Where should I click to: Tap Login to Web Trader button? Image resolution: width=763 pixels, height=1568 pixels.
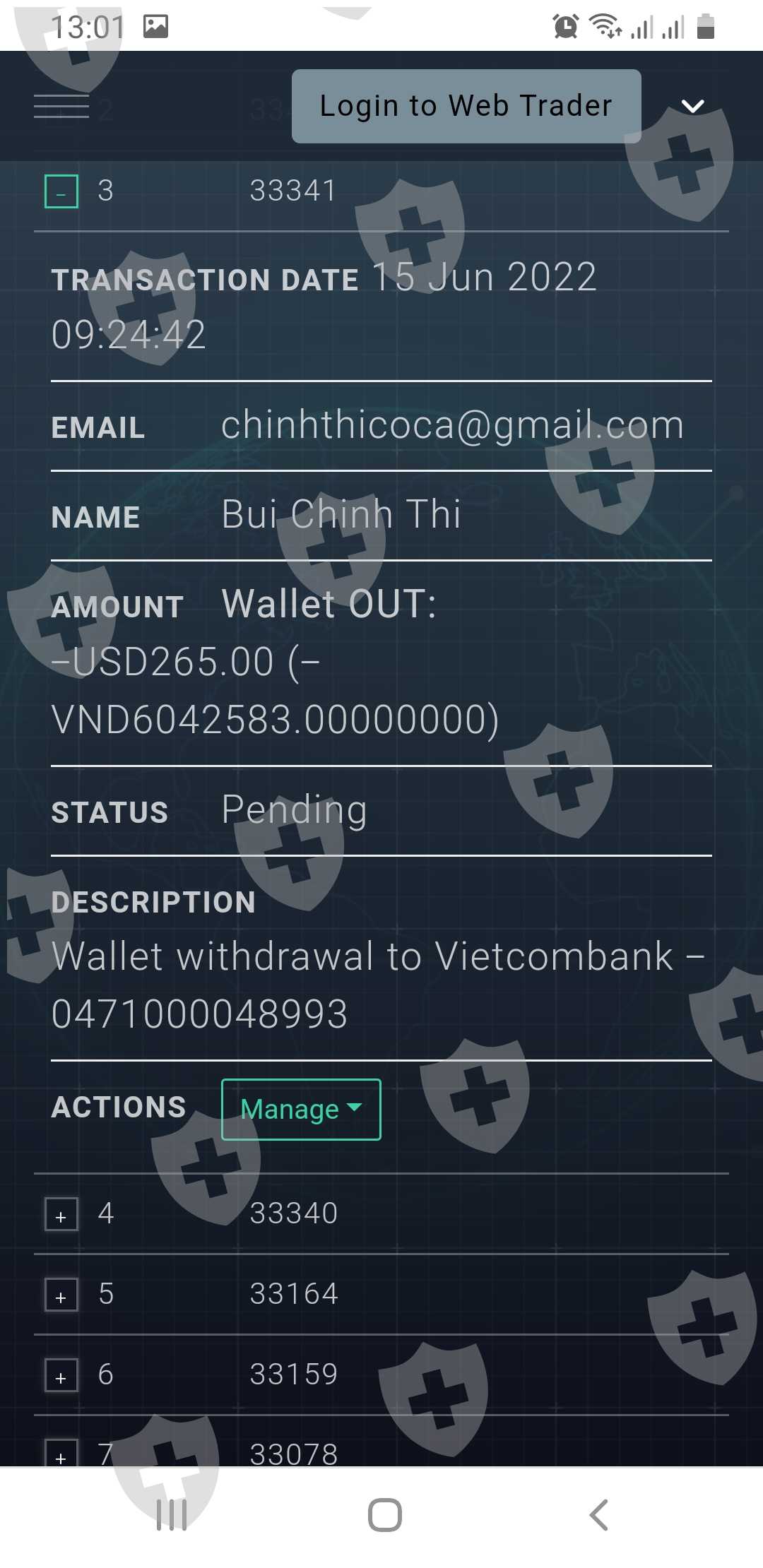tap(466, 106)
